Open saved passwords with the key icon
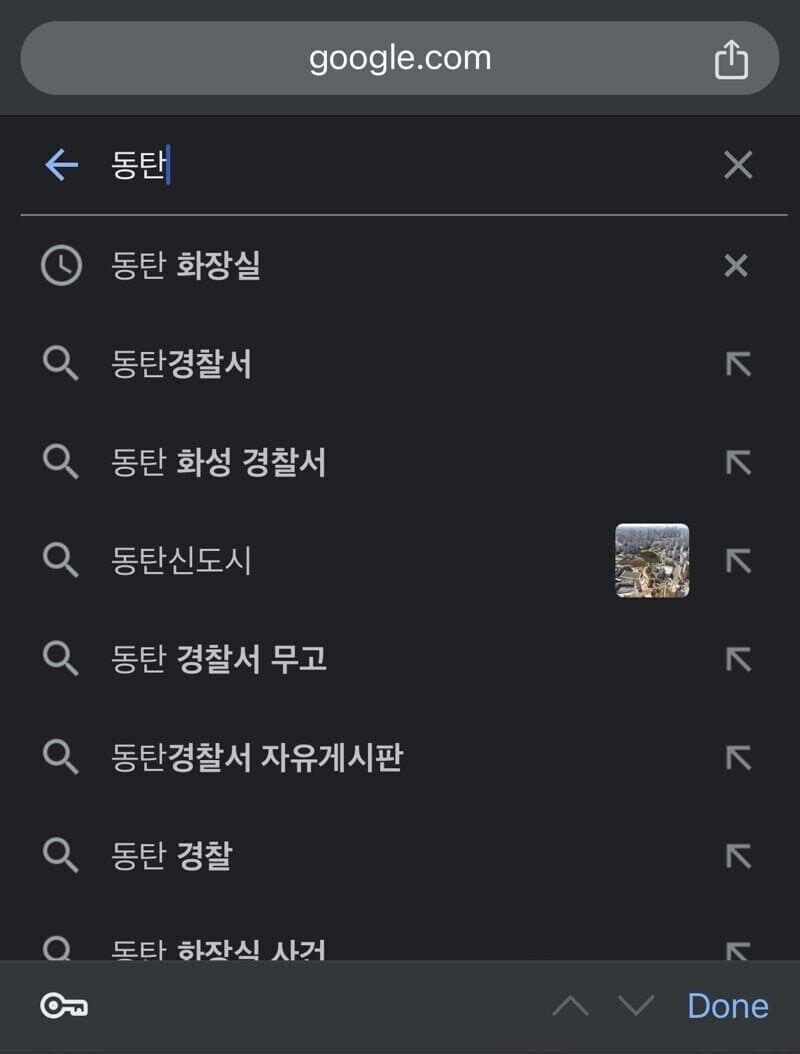Screen dimensions: 800x1054 tap(63, 1006)
